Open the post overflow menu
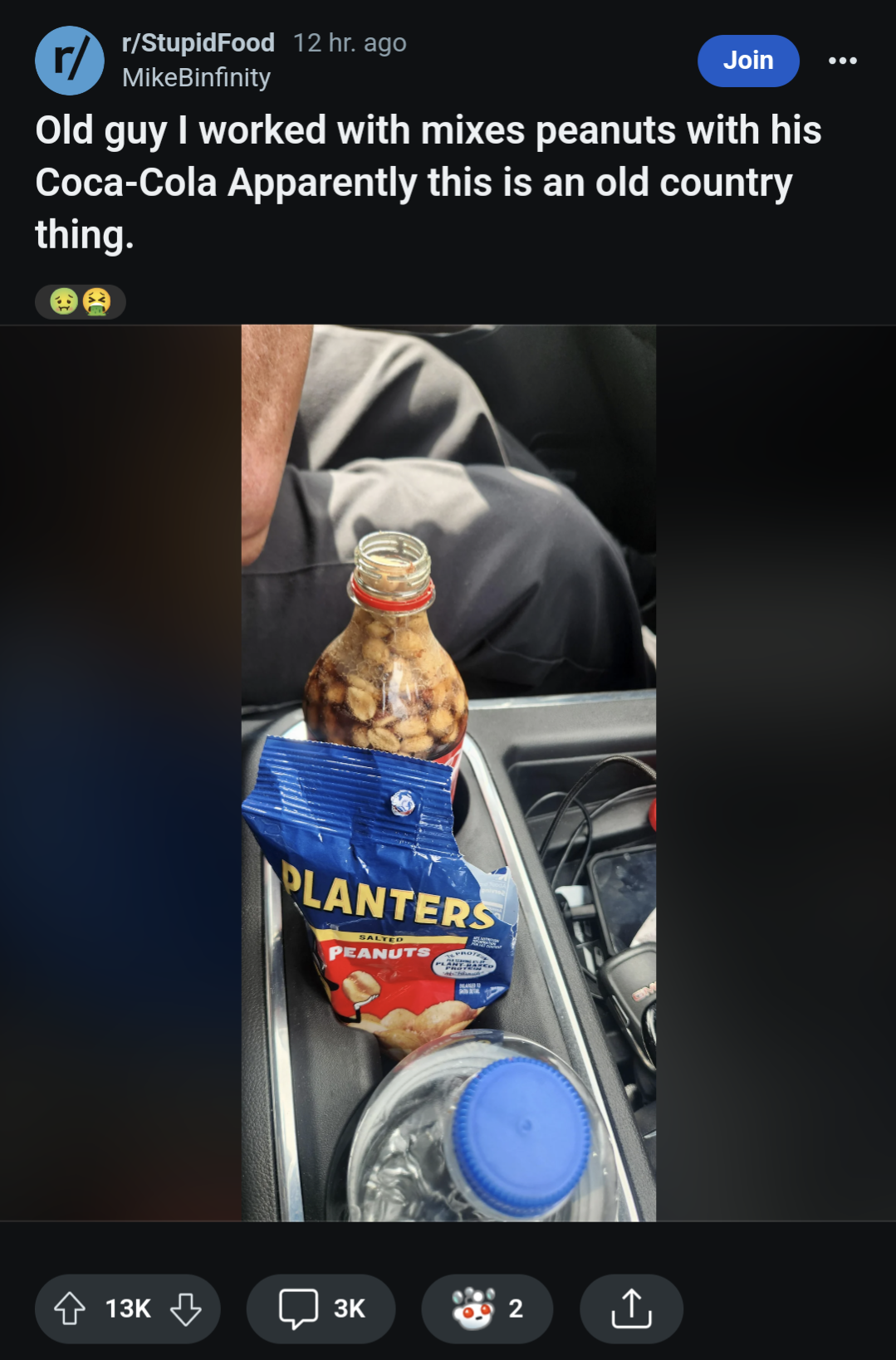Screen dimensions: 896x1360 click(x=842, y=61)
